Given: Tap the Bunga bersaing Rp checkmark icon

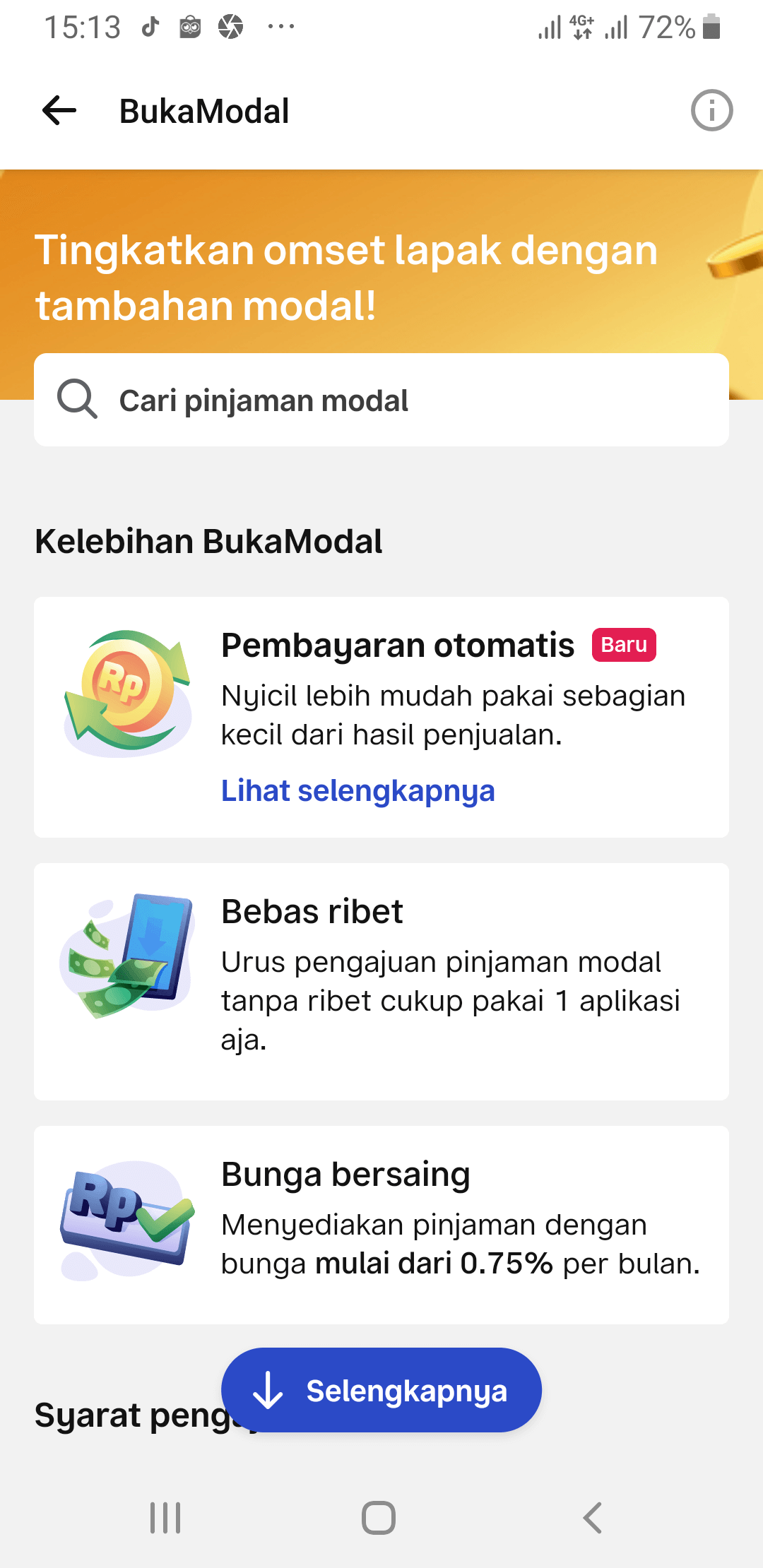Looking at the screenshot, I should (124, 1220).
